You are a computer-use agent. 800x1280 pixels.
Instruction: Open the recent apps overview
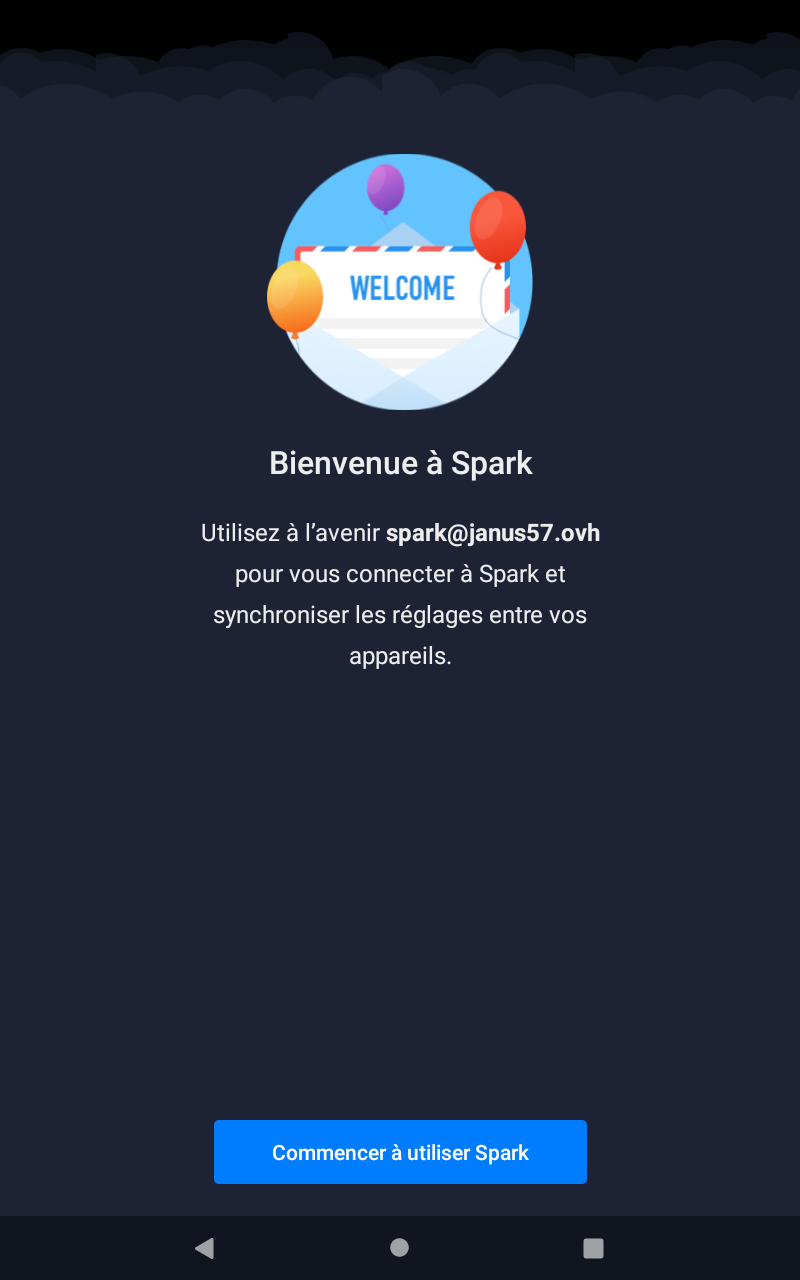click(593, 1247)
